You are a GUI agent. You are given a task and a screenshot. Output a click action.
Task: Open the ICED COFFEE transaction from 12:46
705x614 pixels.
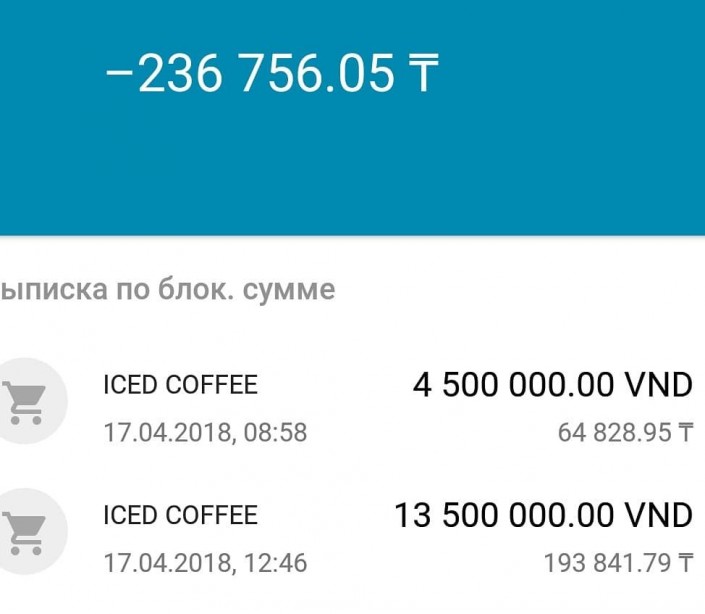[352, 539]
